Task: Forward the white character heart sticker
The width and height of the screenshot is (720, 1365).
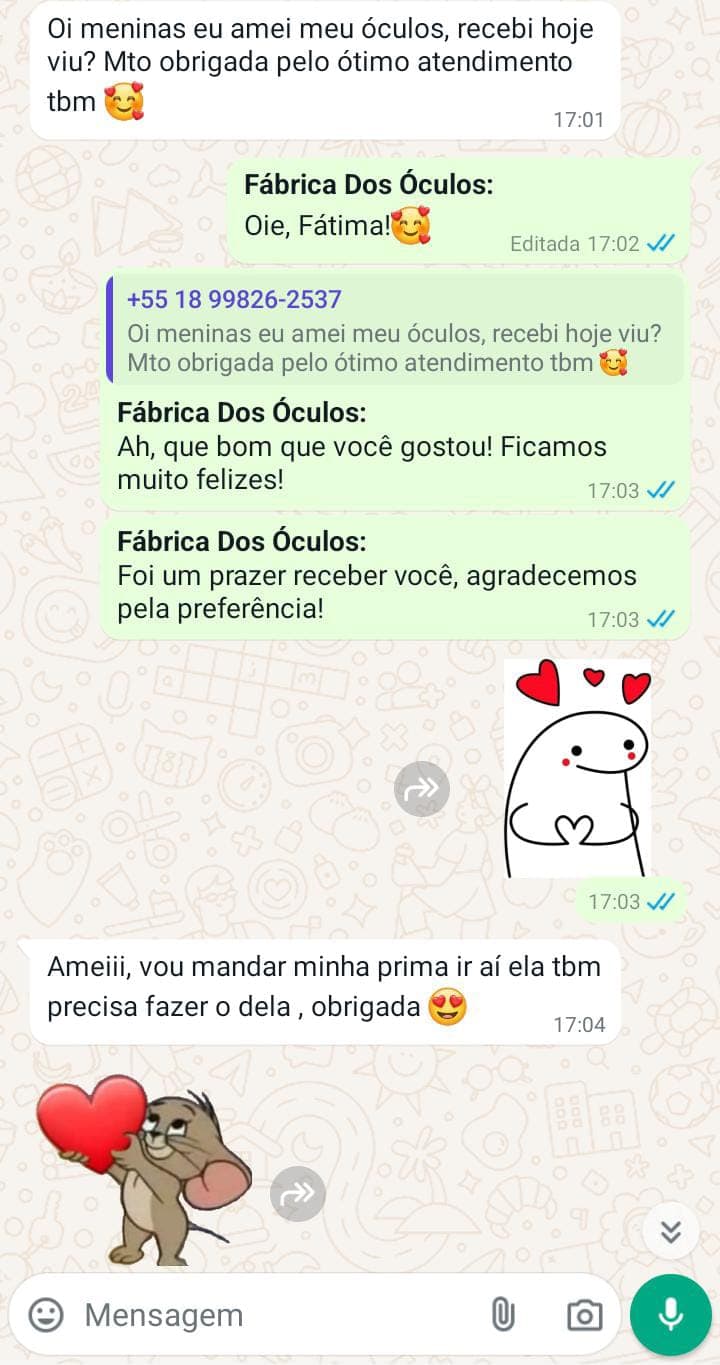Action: [422, 789]
